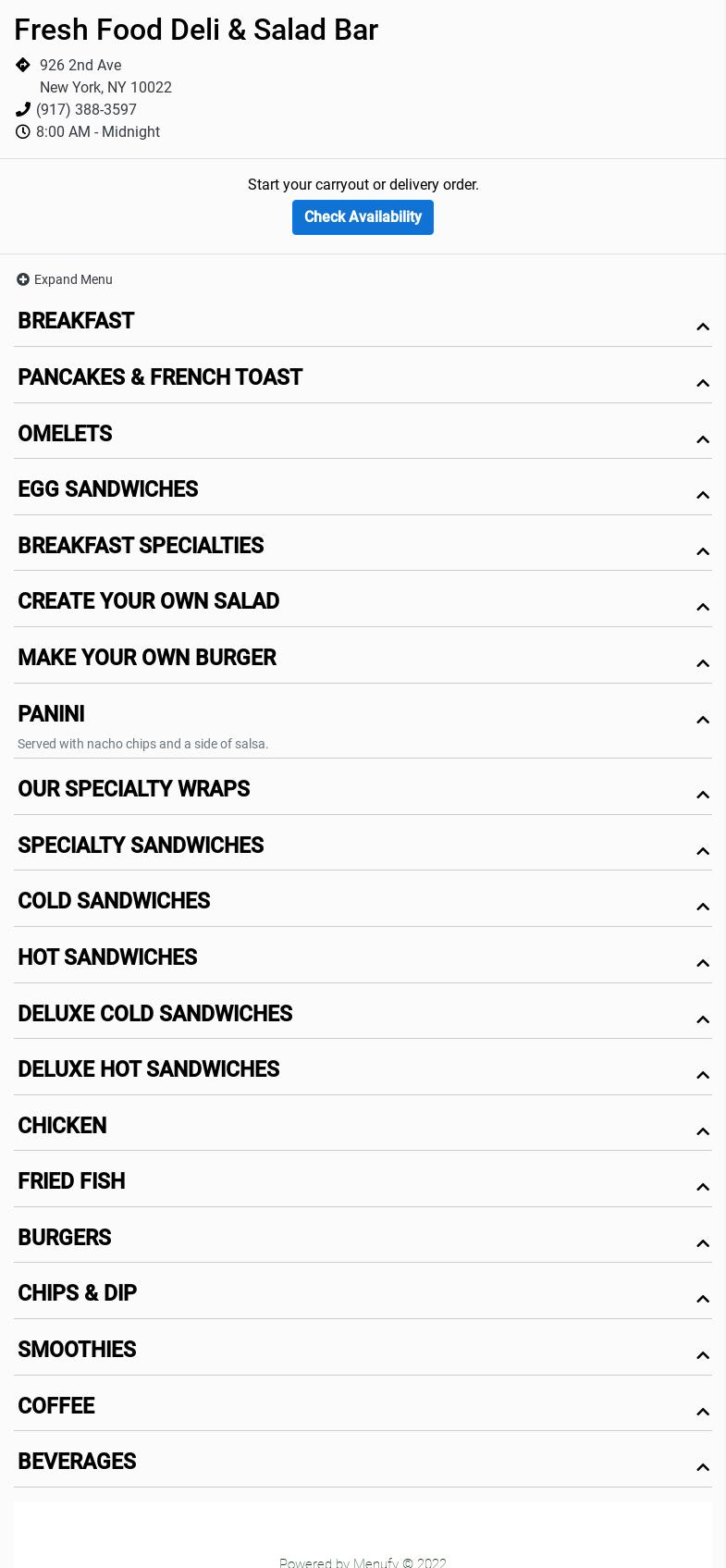Click the circular plus icon beside Expand Menu
Image resolution: width=726 pixels, height=1568 pixels.
[x=23, y=279]
